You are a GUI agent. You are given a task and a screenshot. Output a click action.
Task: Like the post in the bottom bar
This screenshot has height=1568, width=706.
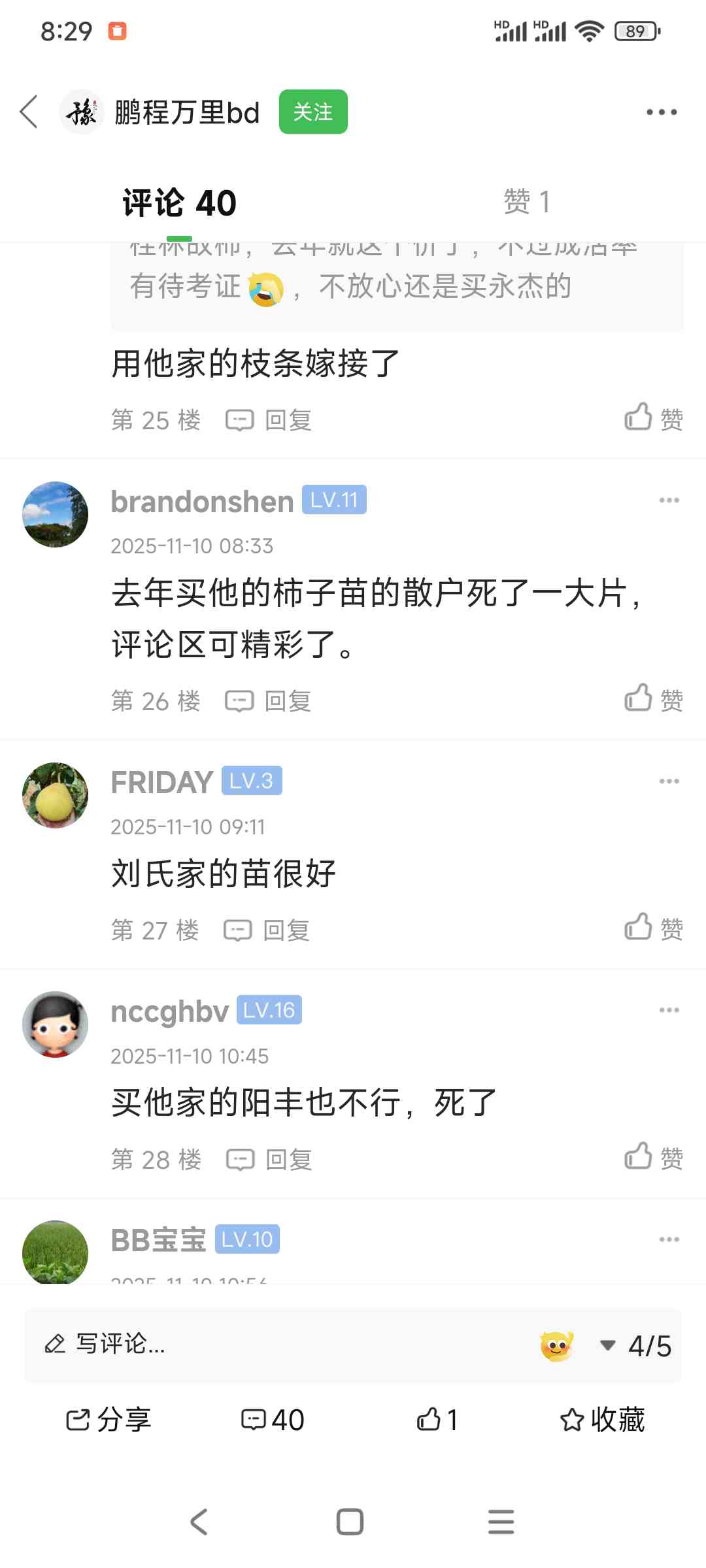pyautogui.click(x=437, y=1419)
